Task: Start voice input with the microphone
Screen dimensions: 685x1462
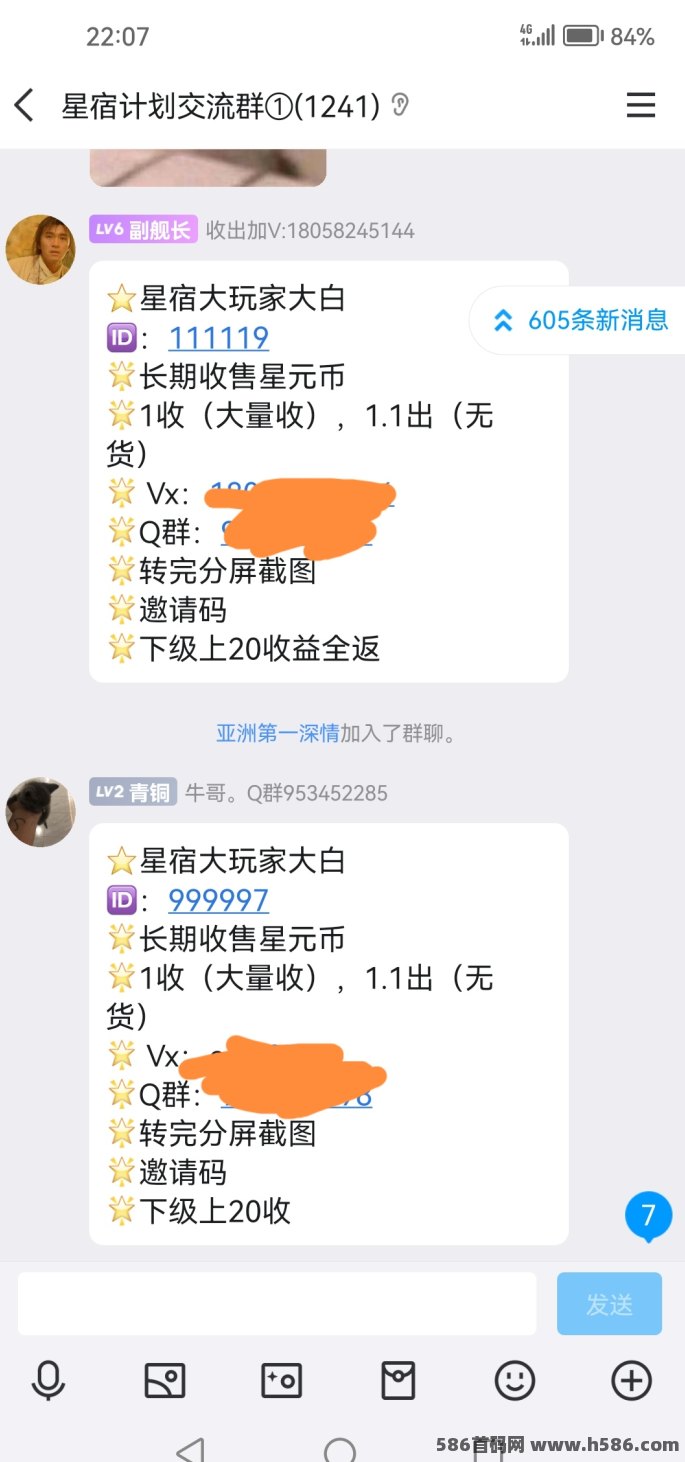Action: (48, 1381)
